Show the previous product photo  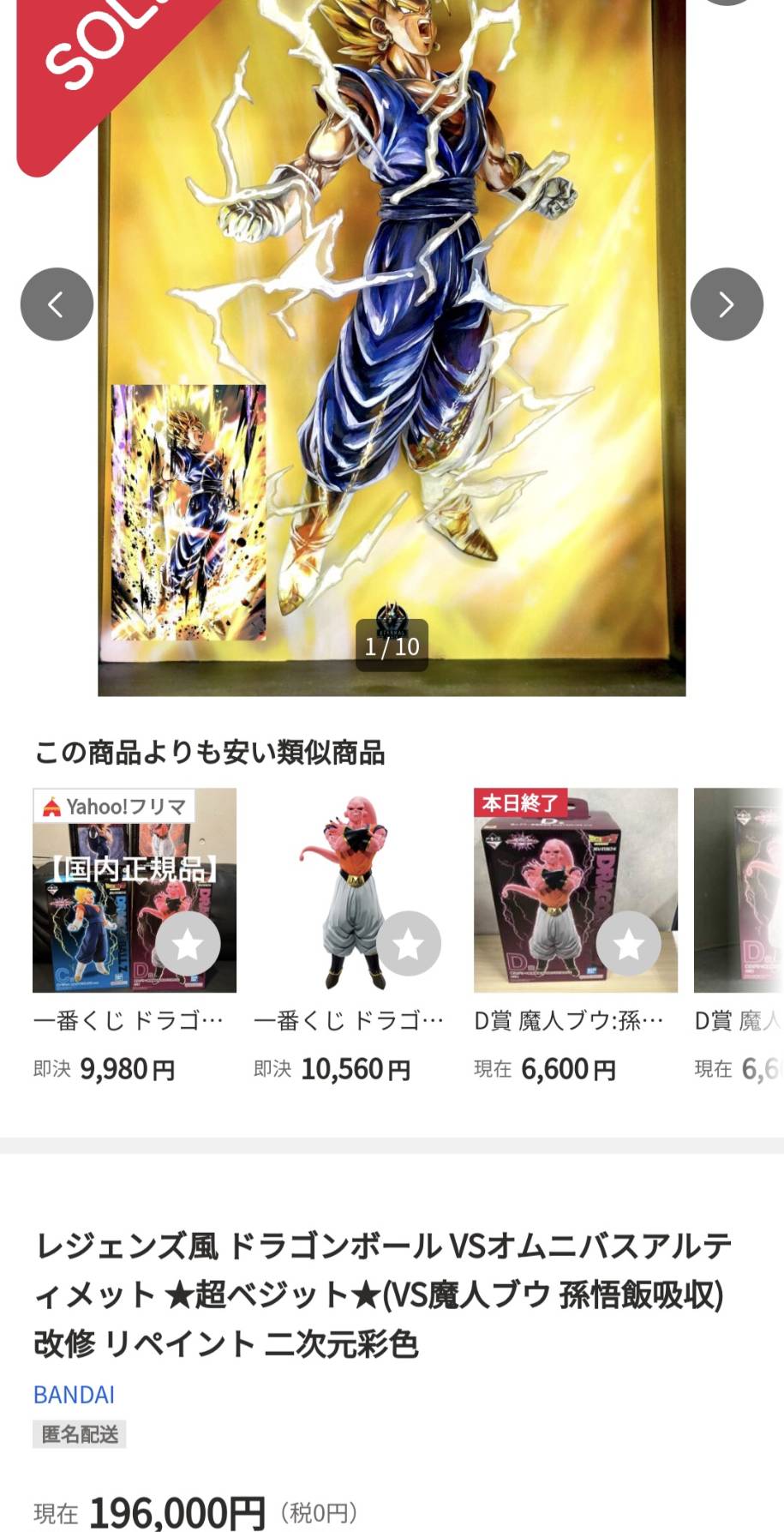[57, 304]
